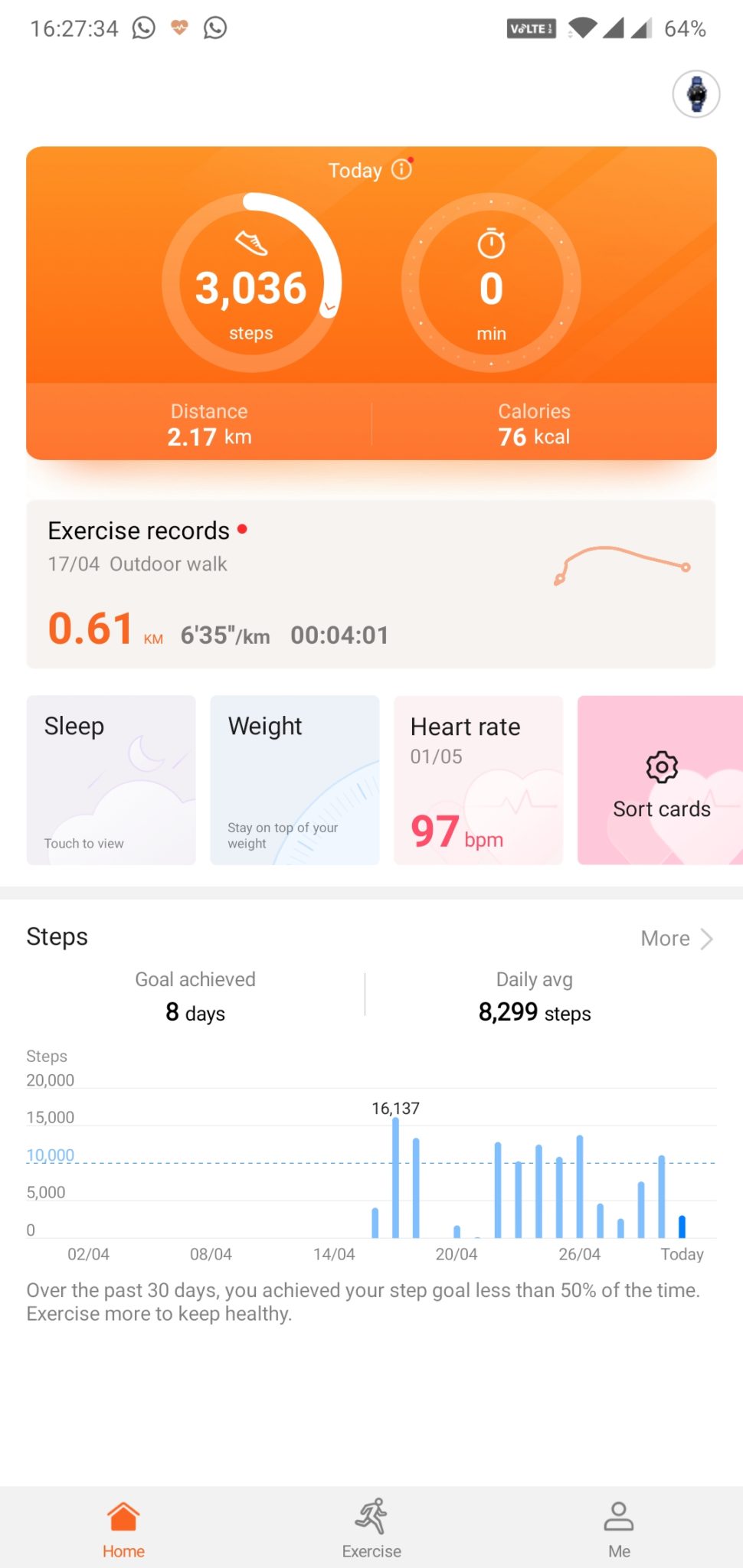View the Heart rate card

pyautogui.click(x=479, y=780)
